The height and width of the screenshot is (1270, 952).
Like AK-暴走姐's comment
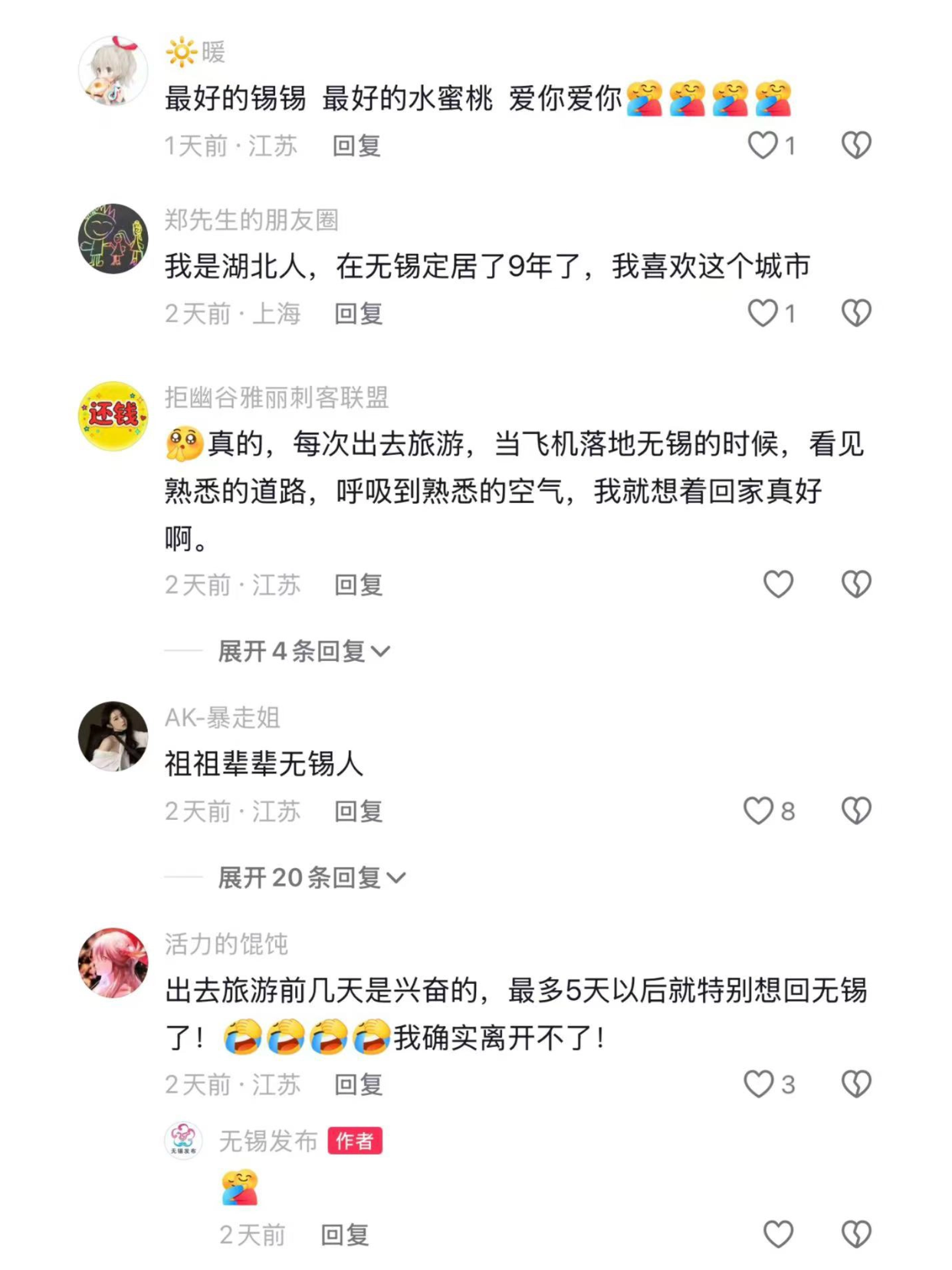click(x=759, y=811)
